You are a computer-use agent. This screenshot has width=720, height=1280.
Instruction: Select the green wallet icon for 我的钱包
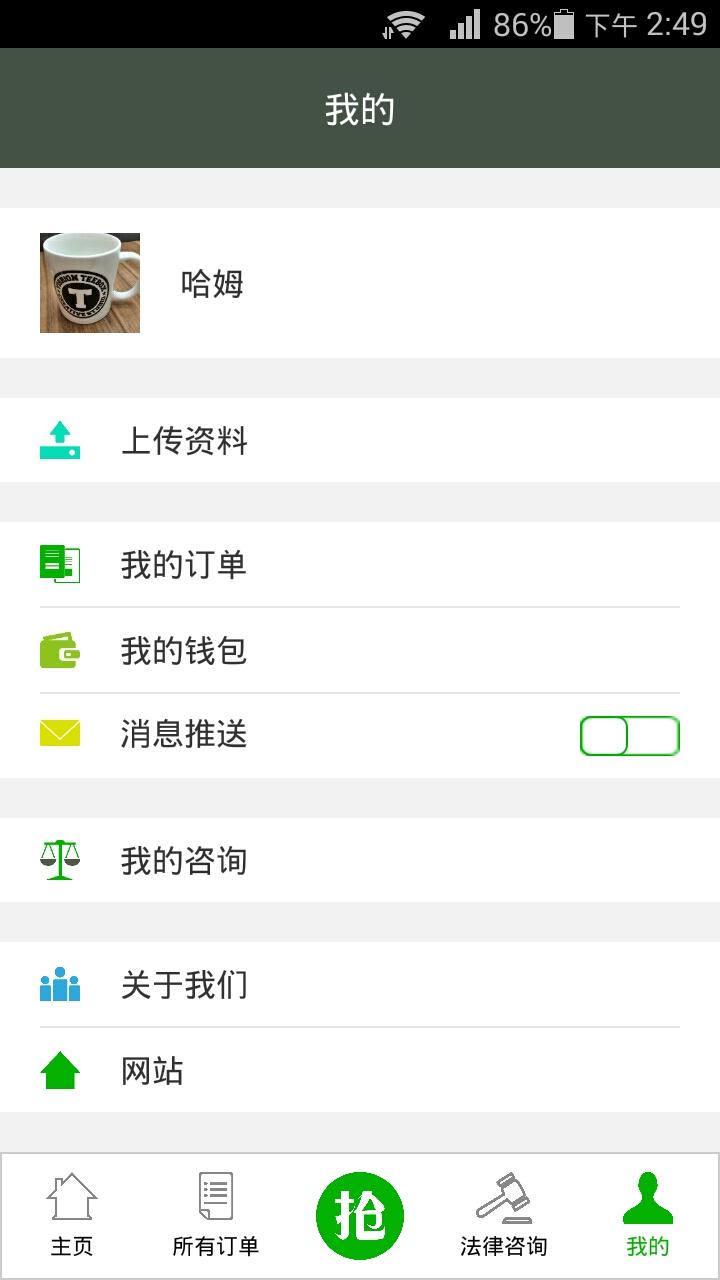[x=60, y=650]
